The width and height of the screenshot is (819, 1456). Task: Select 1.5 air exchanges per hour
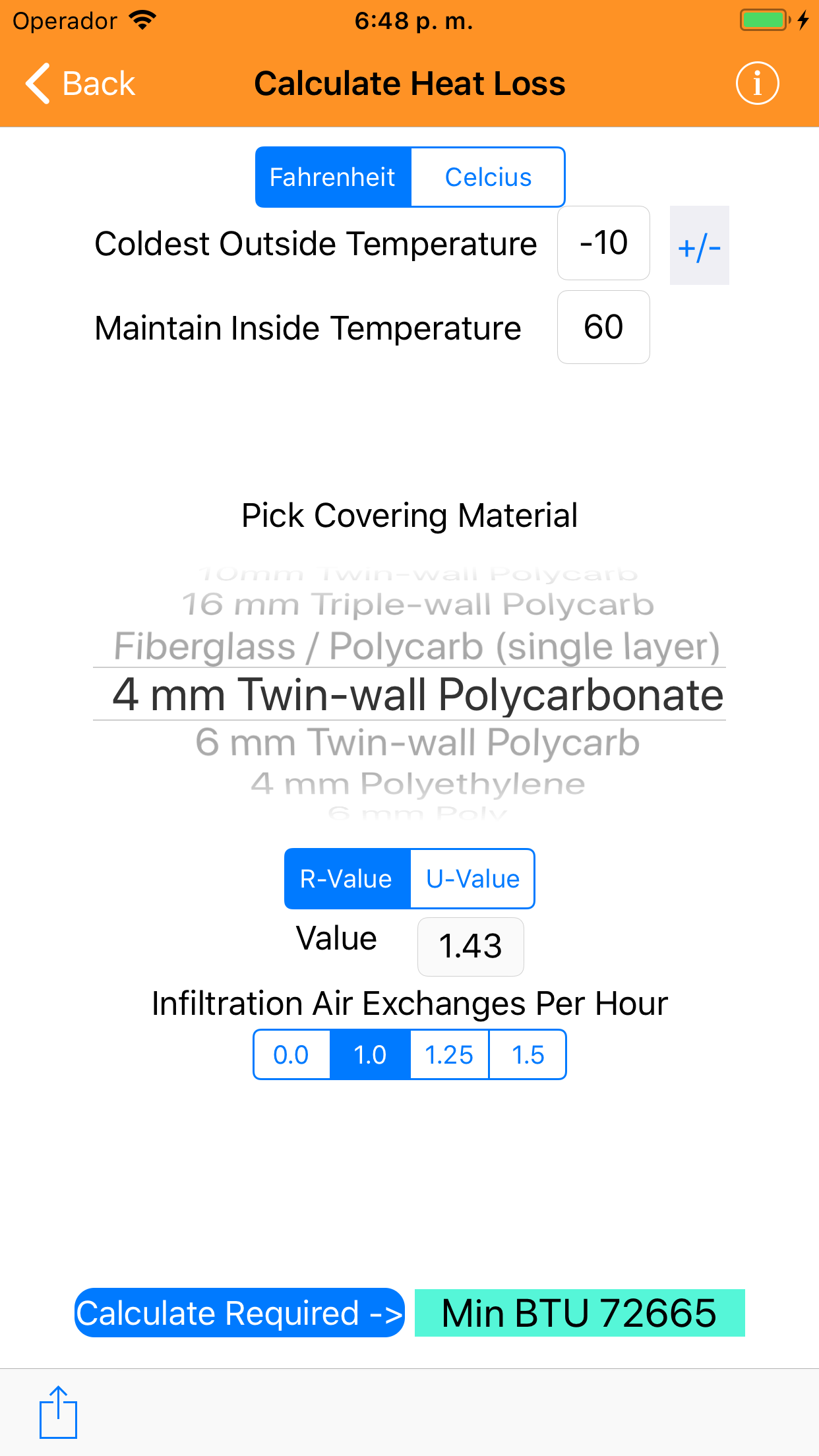(x=527, y=1054)
